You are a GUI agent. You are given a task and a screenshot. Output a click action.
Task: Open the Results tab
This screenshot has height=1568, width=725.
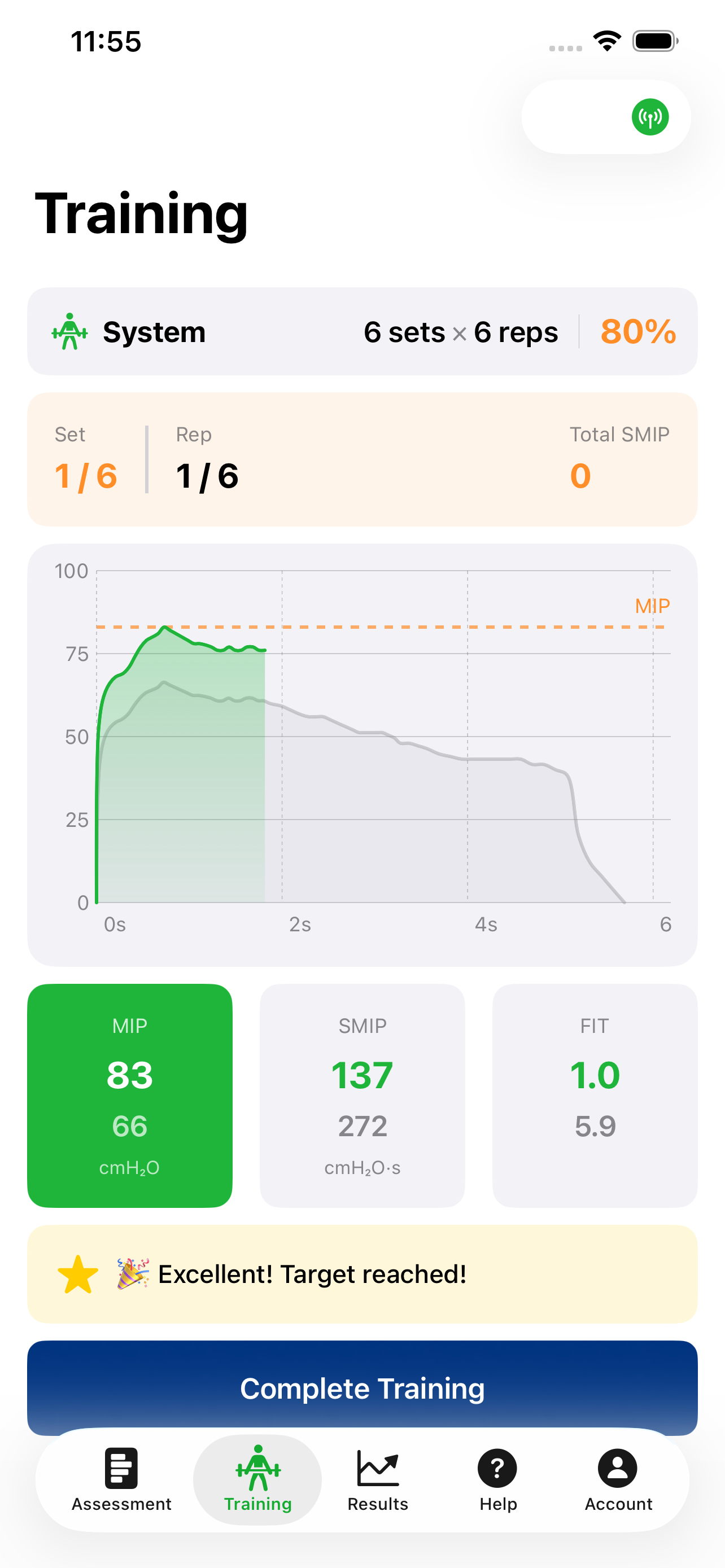(377, 1479)
